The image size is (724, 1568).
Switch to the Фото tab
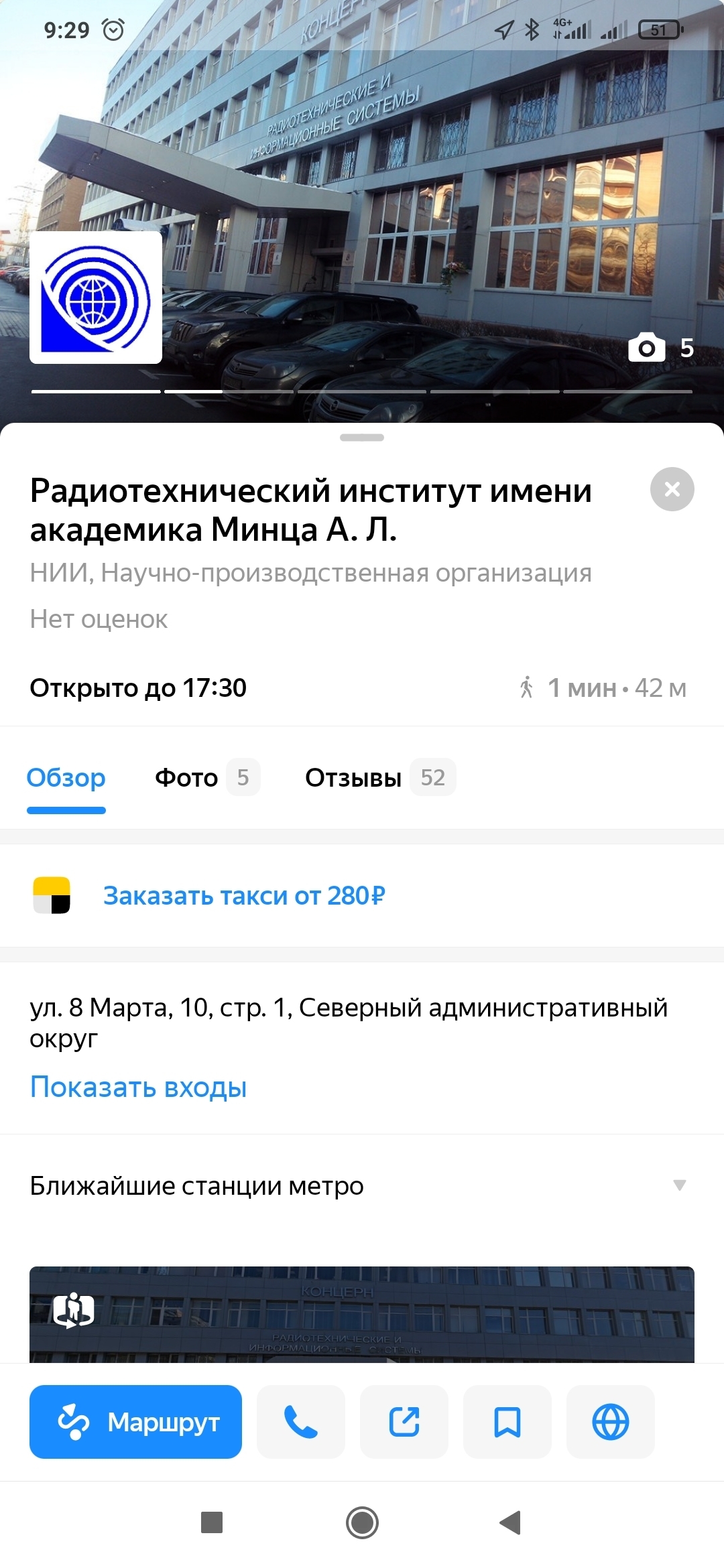click(206, 777)
